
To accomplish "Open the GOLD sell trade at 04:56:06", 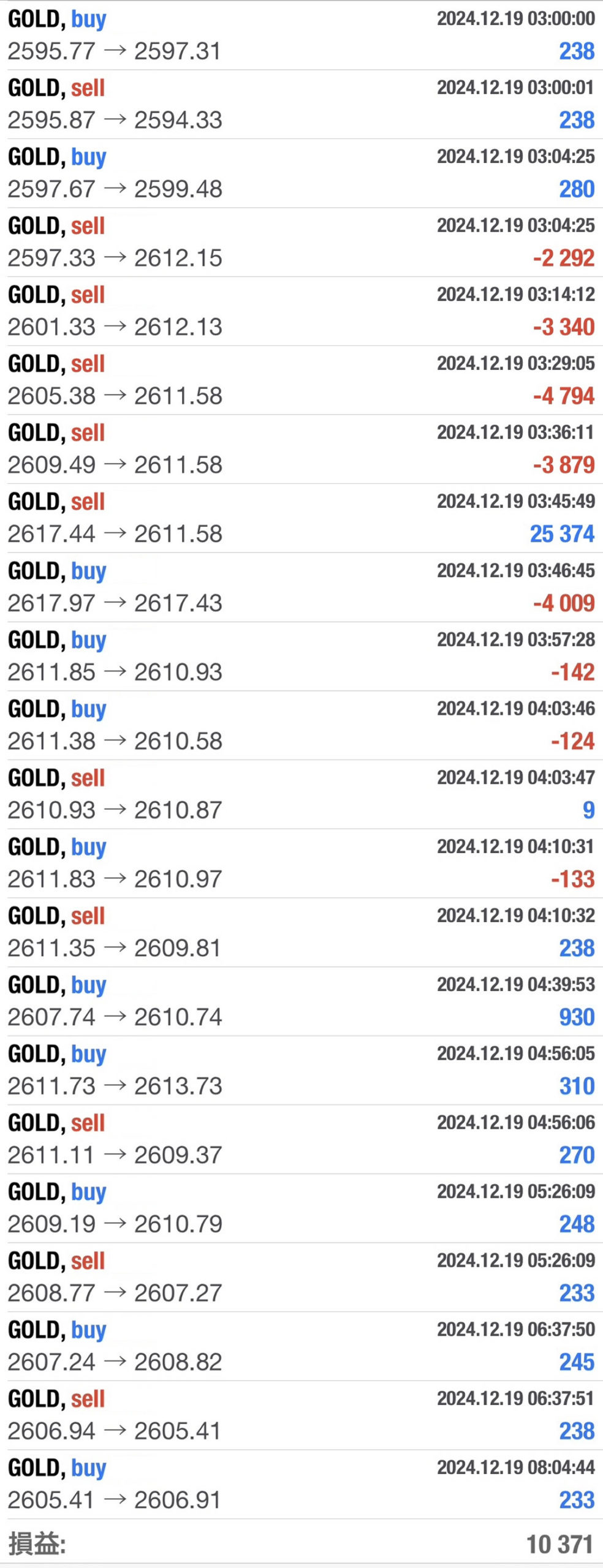I will pyautogui.click(x=301, y=1139).
